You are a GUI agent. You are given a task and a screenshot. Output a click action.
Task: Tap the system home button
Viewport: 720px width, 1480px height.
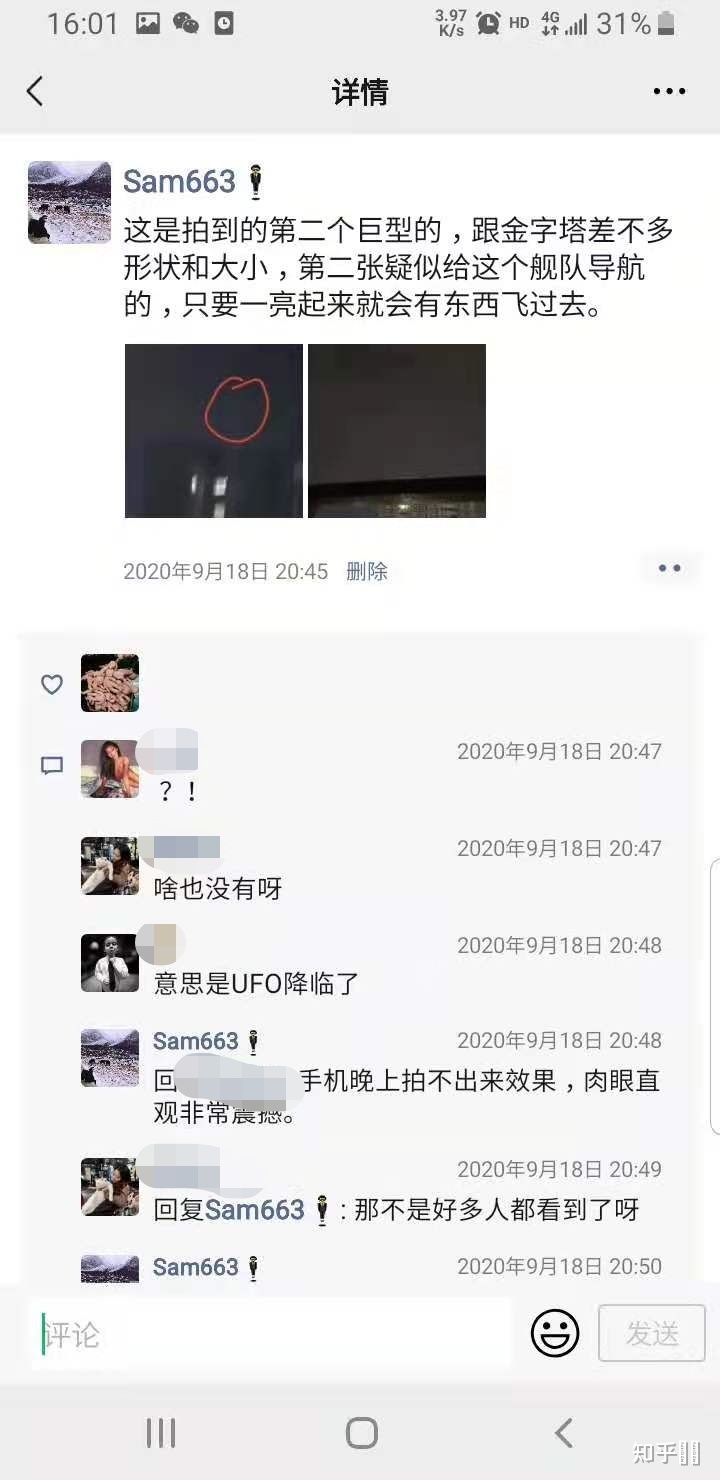[361, 1433]
